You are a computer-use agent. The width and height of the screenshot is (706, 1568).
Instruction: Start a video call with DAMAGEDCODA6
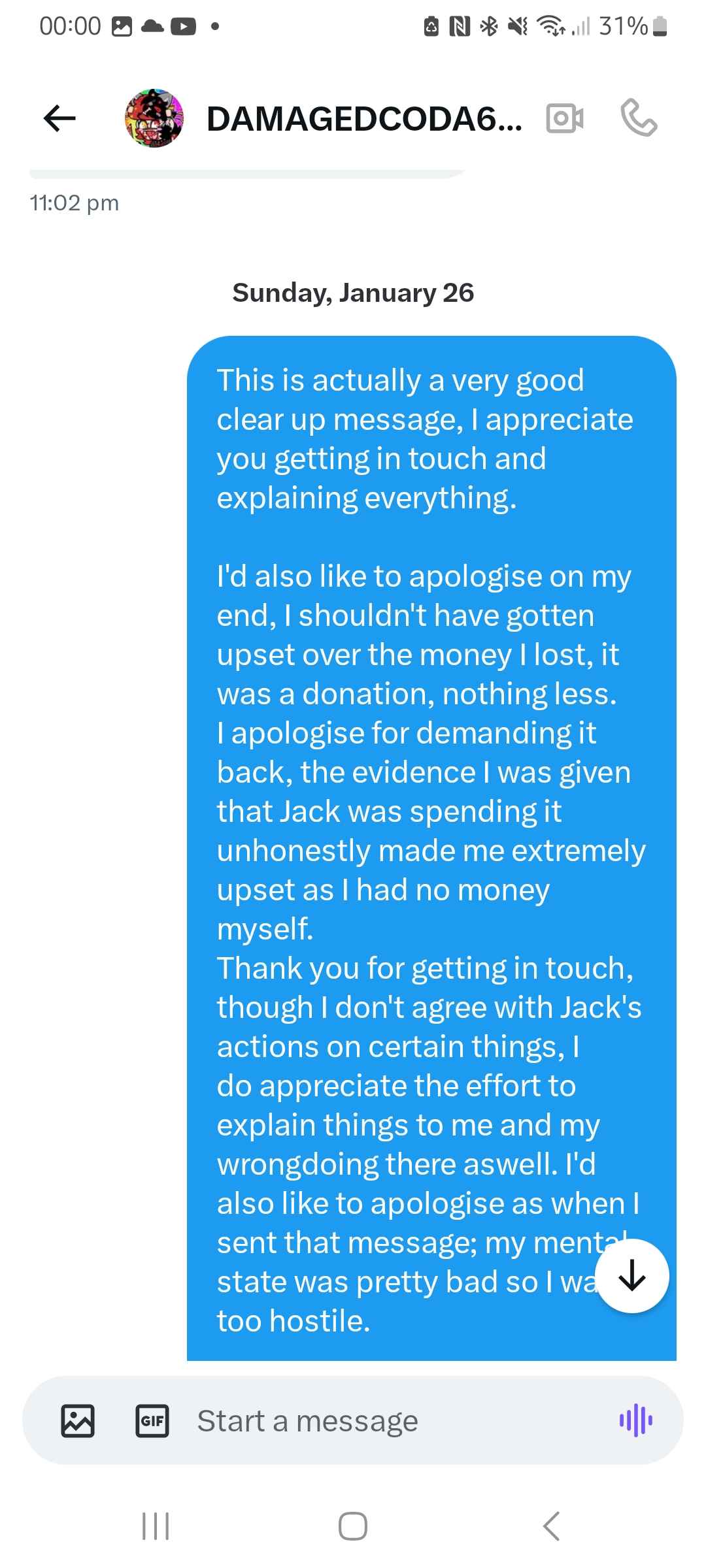[x=564, y=118]
